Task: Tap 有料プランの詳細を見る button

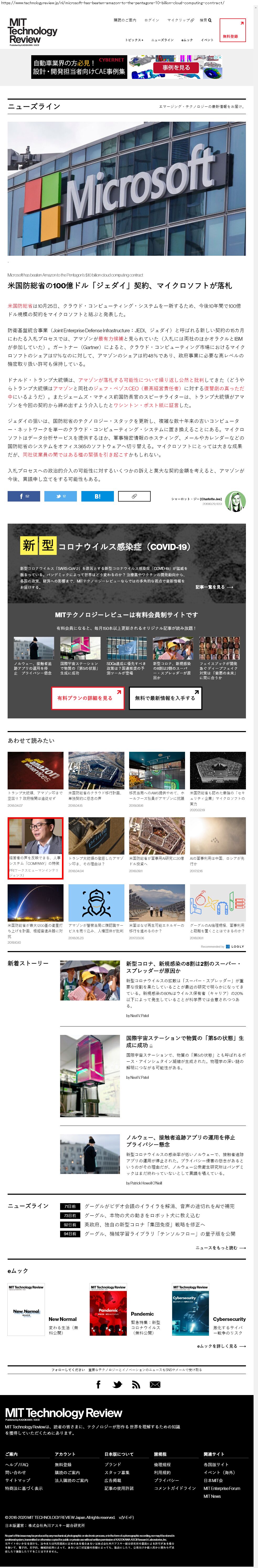Action: pos(87,698)
